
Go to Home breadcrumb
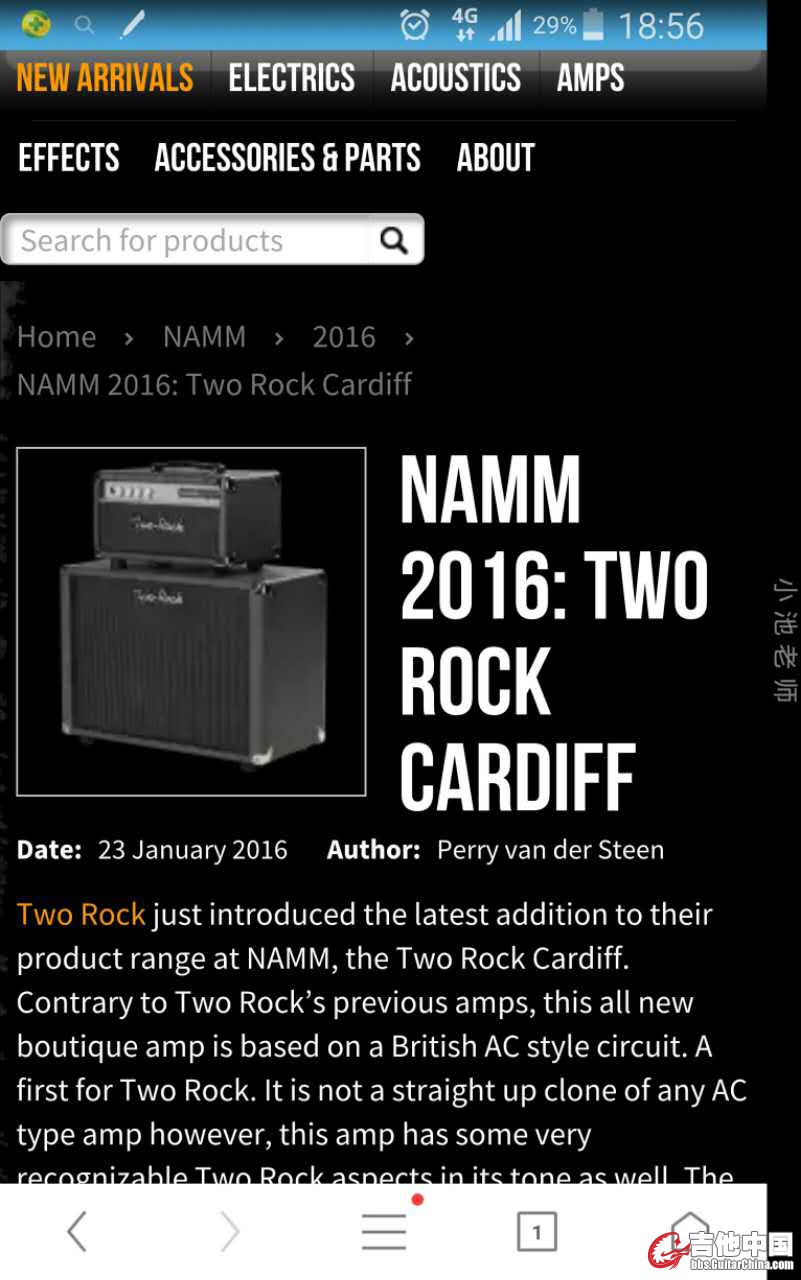point(57,337)
